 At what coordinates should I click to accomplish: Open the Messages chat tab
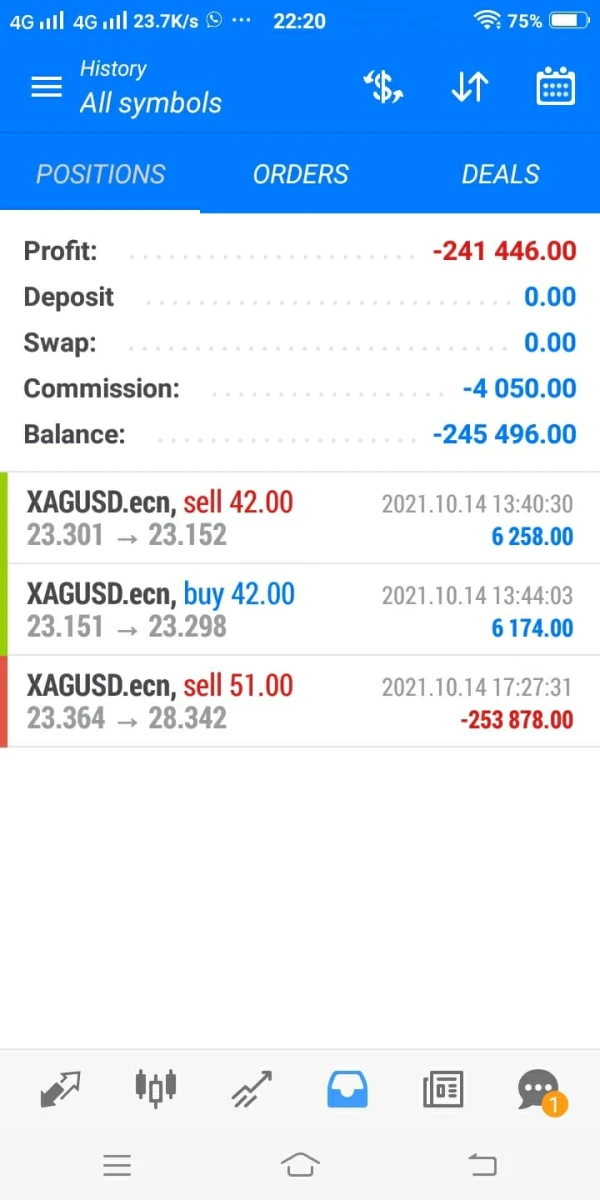(x=539, y=1089)
